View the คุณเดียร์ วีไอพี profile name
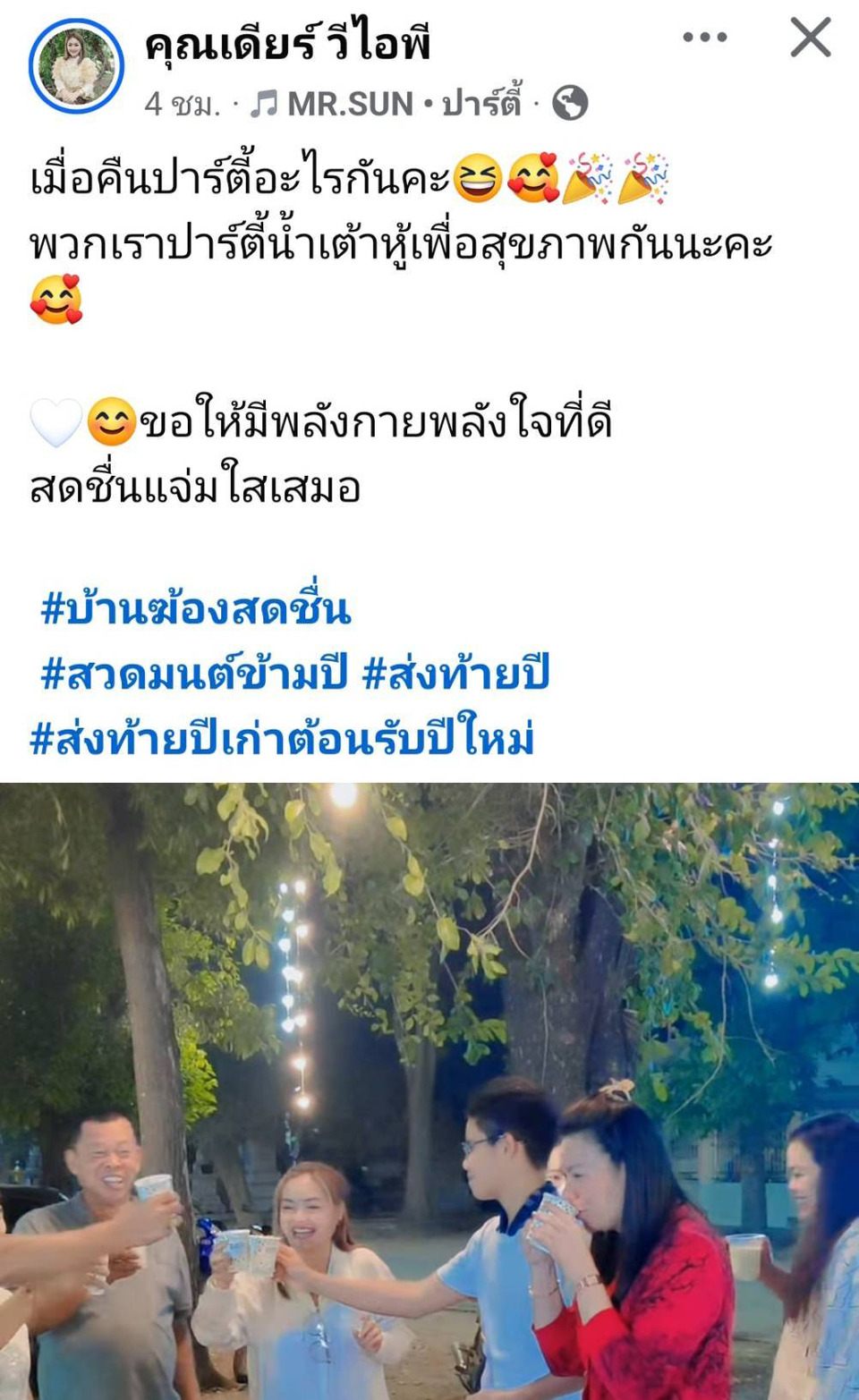Image resolution: width=859 pixels, height=1400 pixels. click(x=288, y=44)
